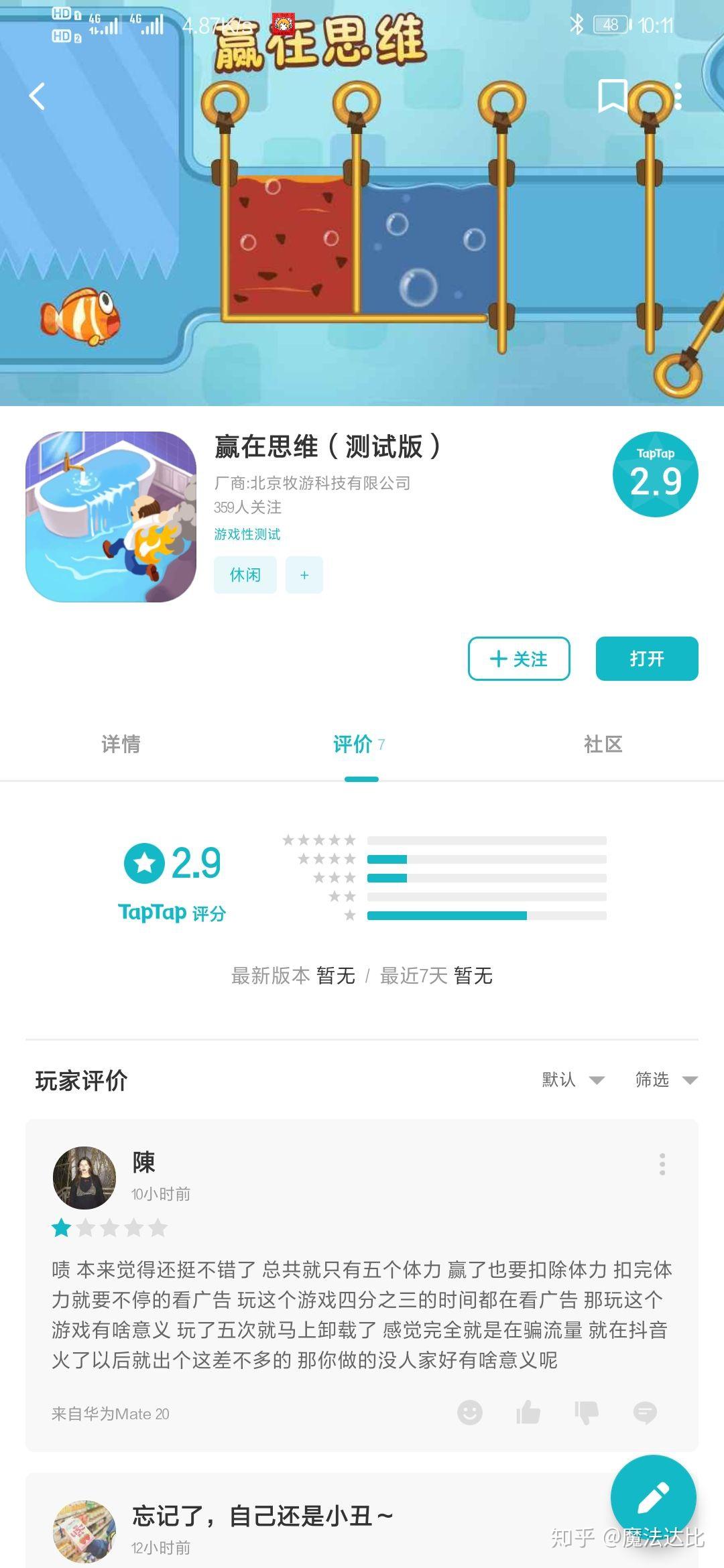Open 陳's profile avatar
724x1568 pixels.
pyautogui.click(x=84, y=1177)
